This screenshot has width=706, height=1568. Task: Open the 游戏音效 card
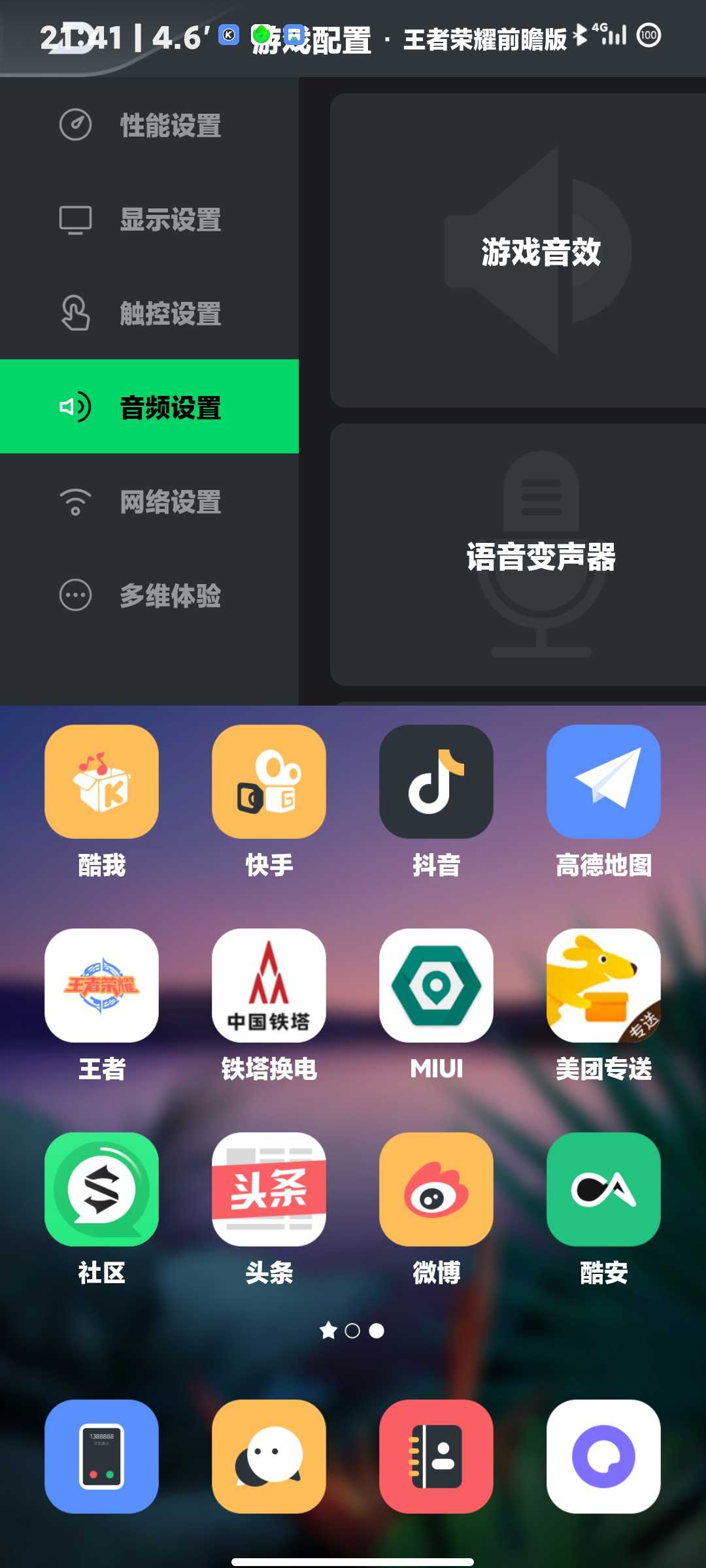pos(518,252)
